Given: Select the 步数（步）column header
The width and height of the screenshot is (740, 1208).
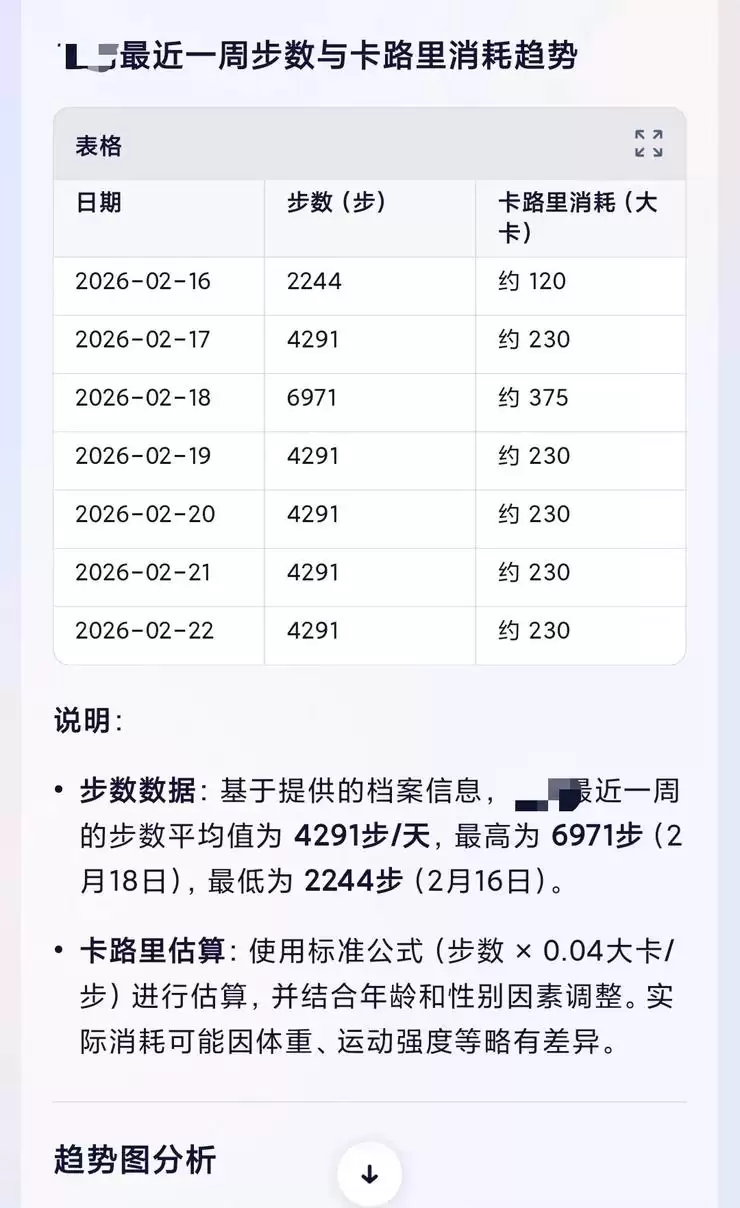Looking at the screenshot, I should [x=336, y=202].
